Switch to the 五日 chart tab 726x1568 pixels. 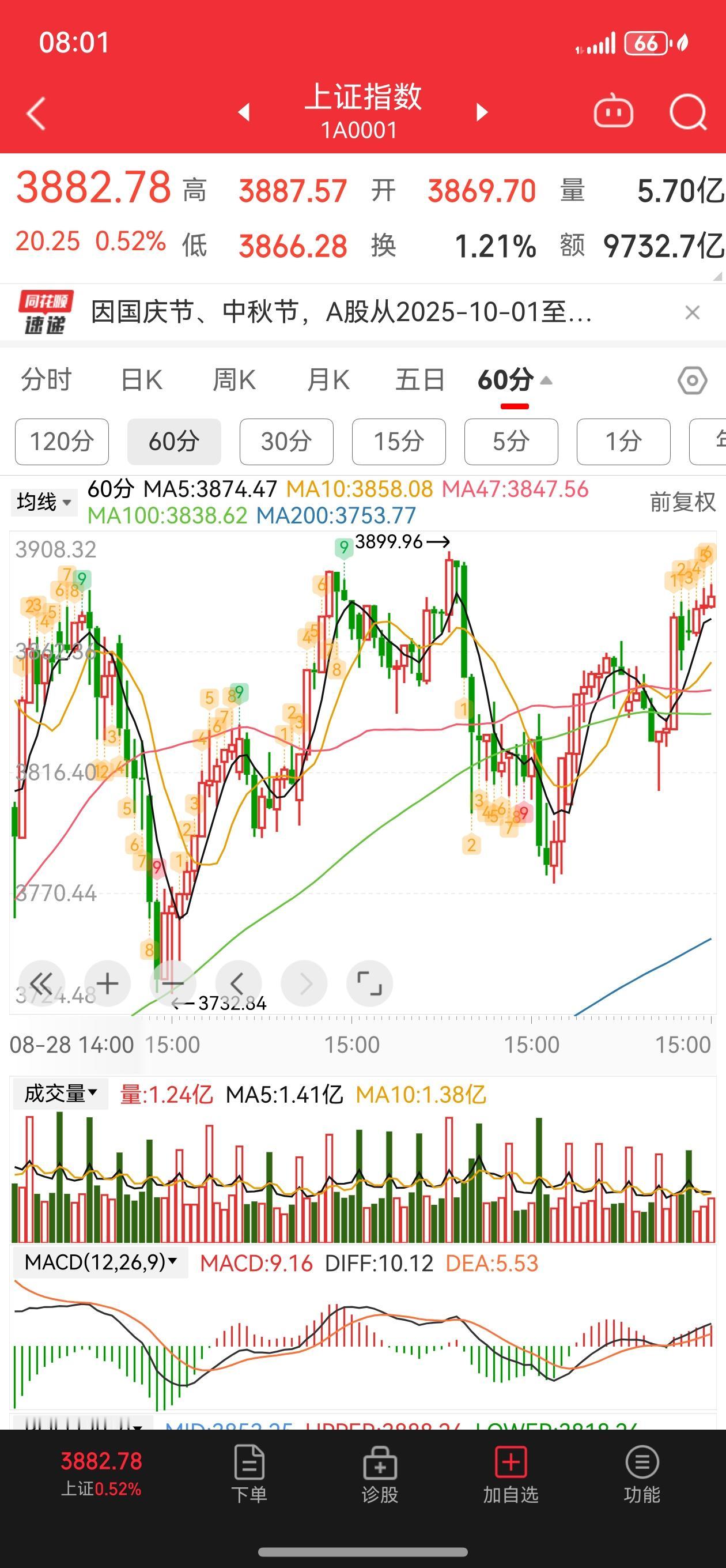(x=420, y=380)
